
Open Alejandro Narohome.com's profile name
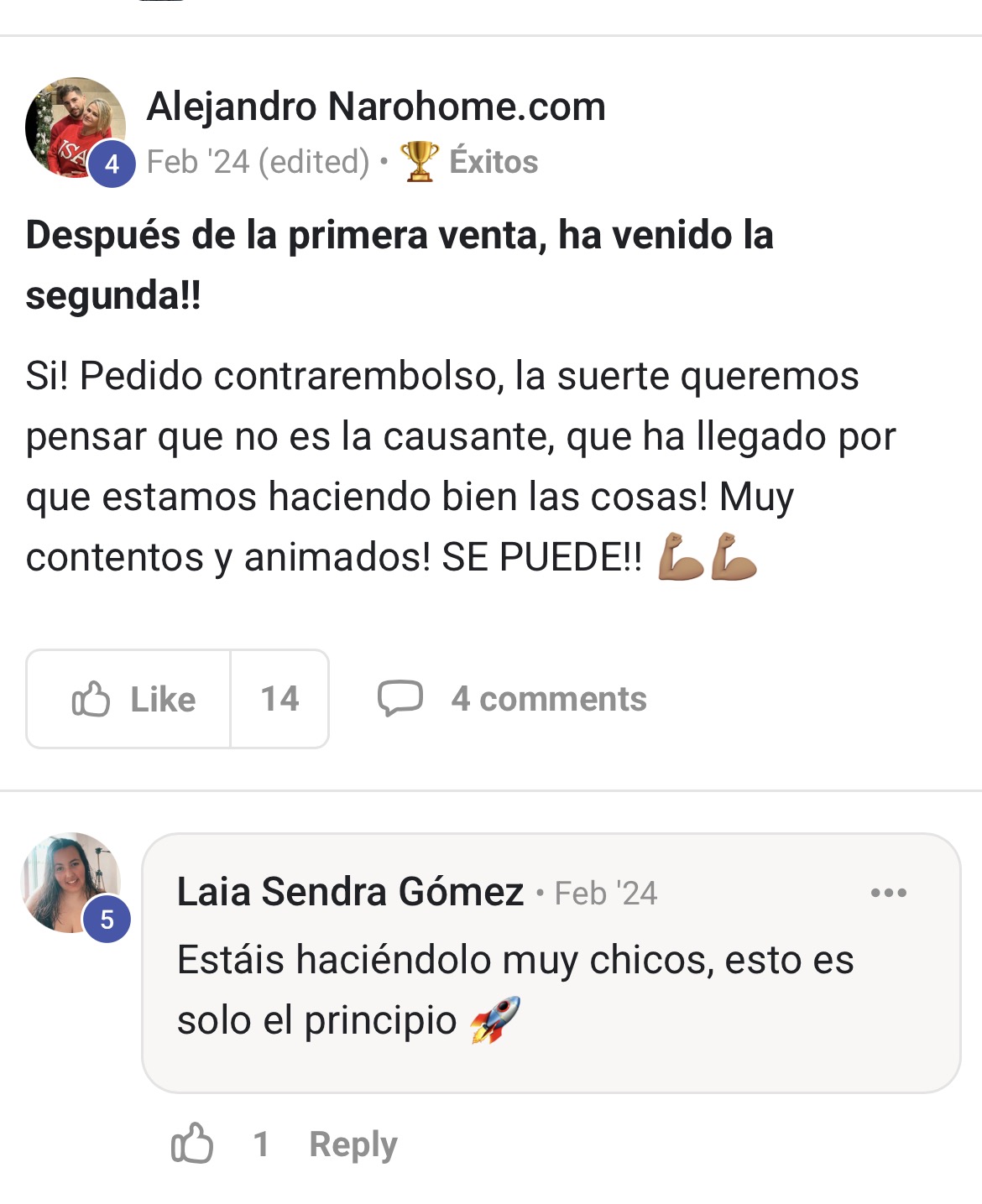[376, 107]
